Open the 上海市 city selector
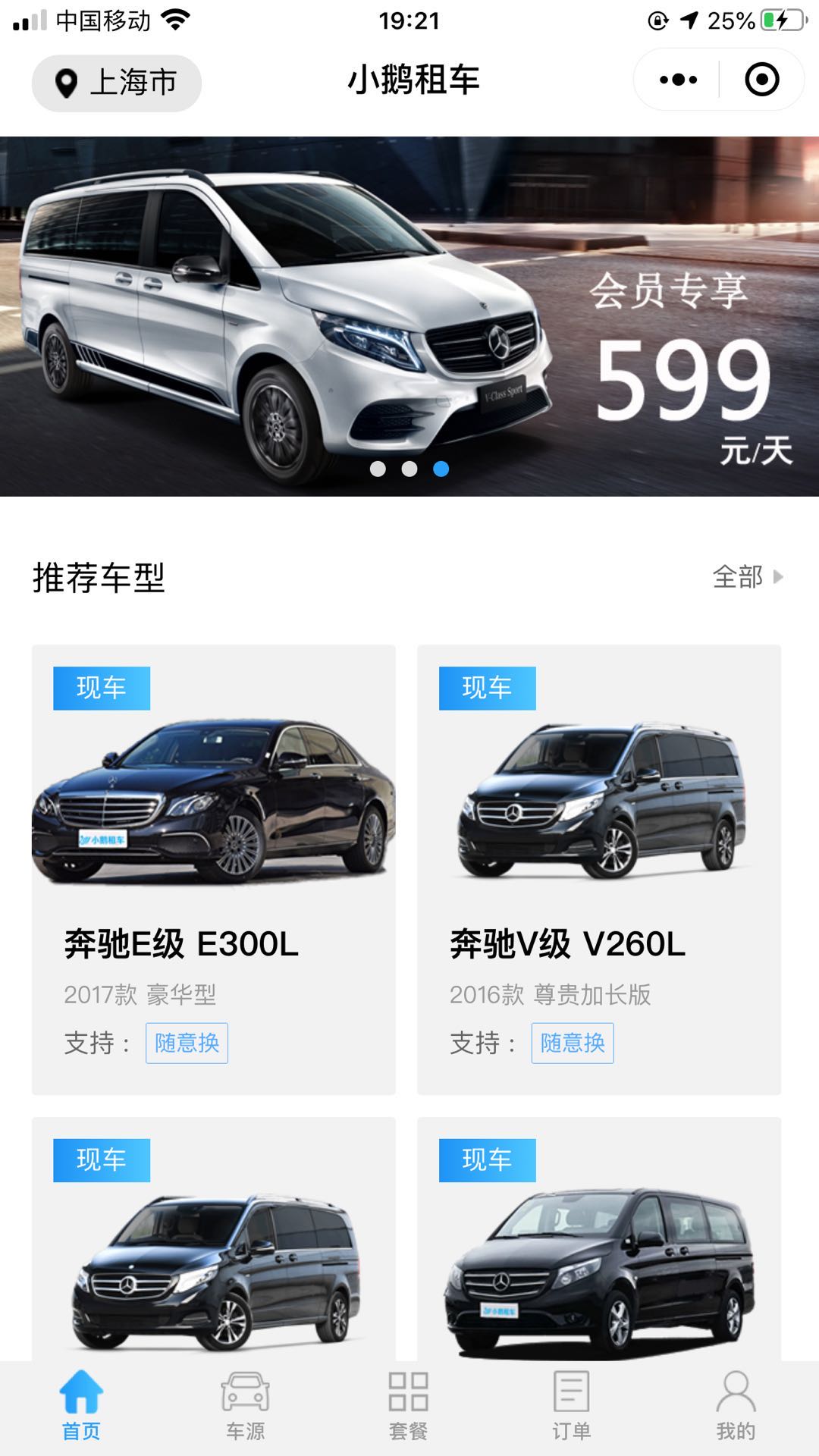Screen dimensions: 819x1456 pos(117,83)
